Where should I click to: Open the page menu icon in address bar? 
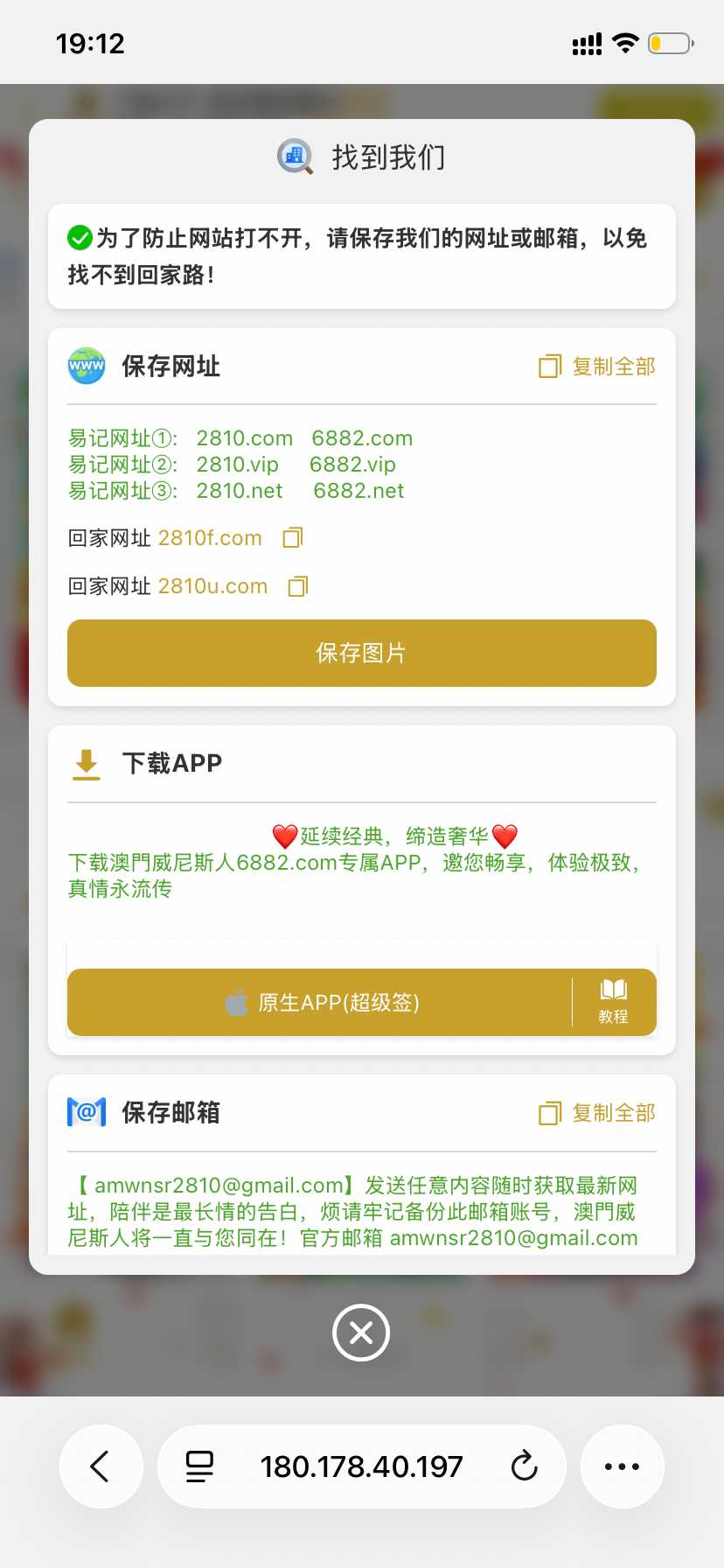pyautogui.click(x=199, y=1466)
